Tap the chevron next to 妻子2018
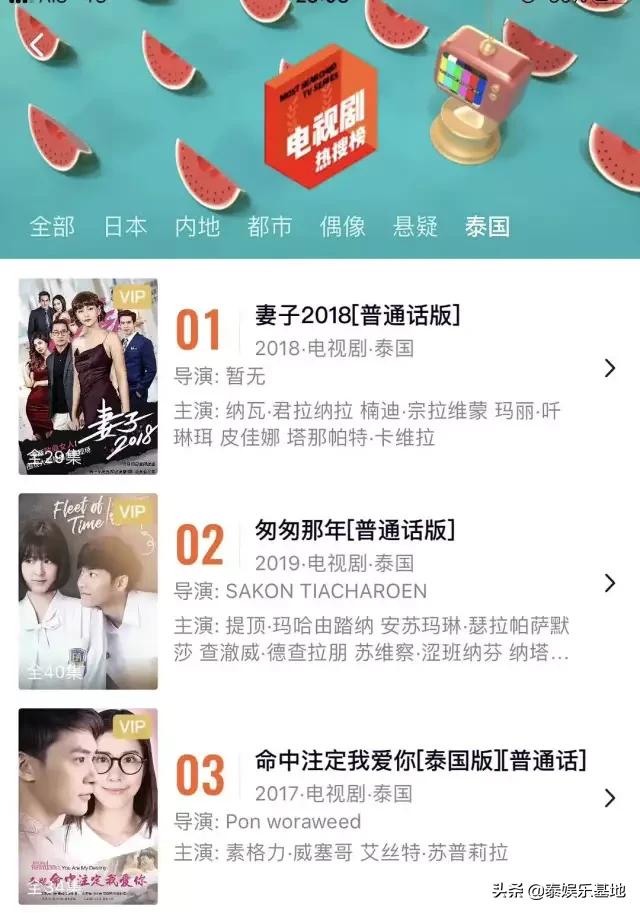This screenshot has width=640, height=913. [x=610, y=368]
